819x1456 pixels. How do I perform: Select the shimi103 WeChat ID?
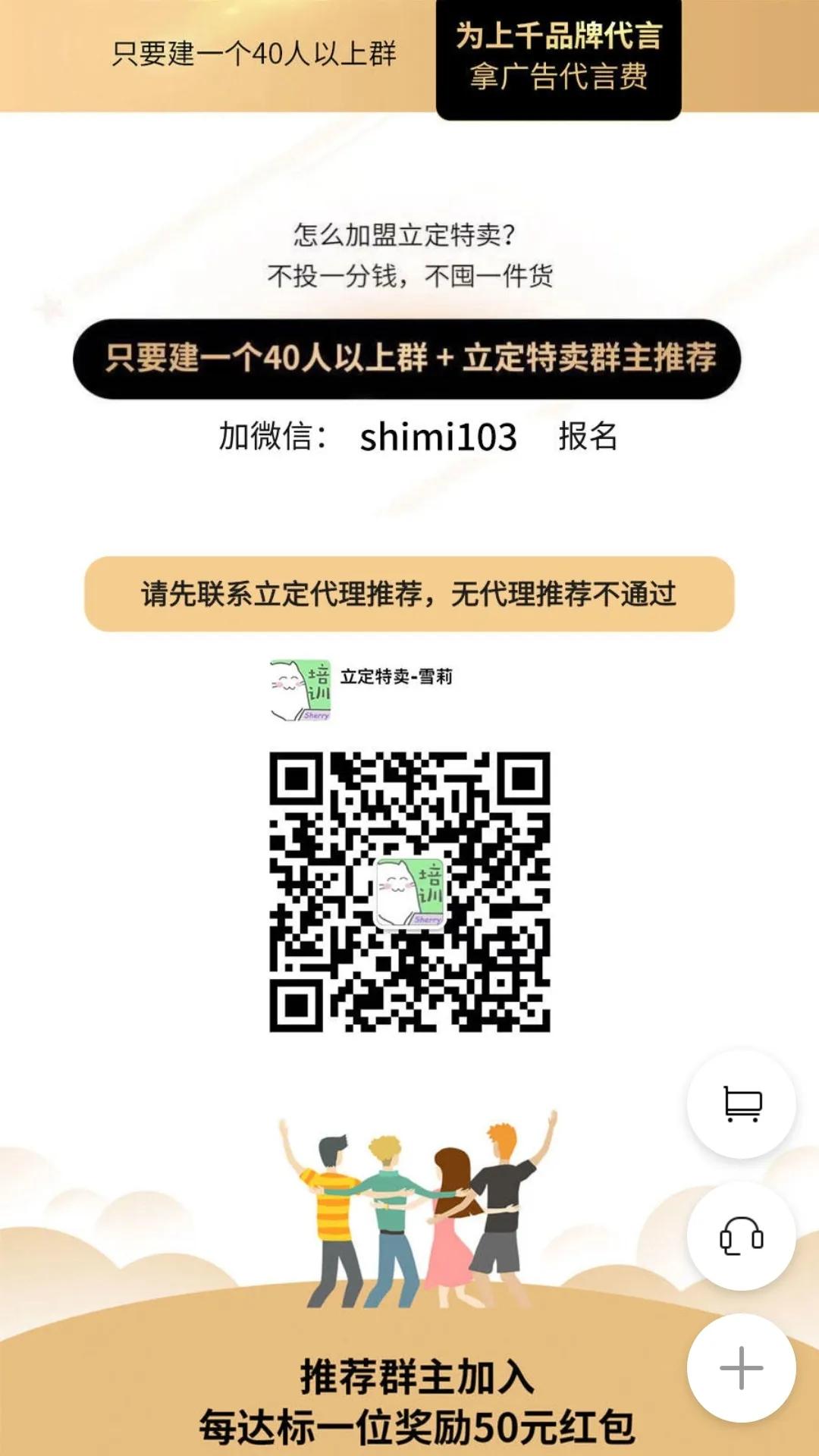click(438, 434)
